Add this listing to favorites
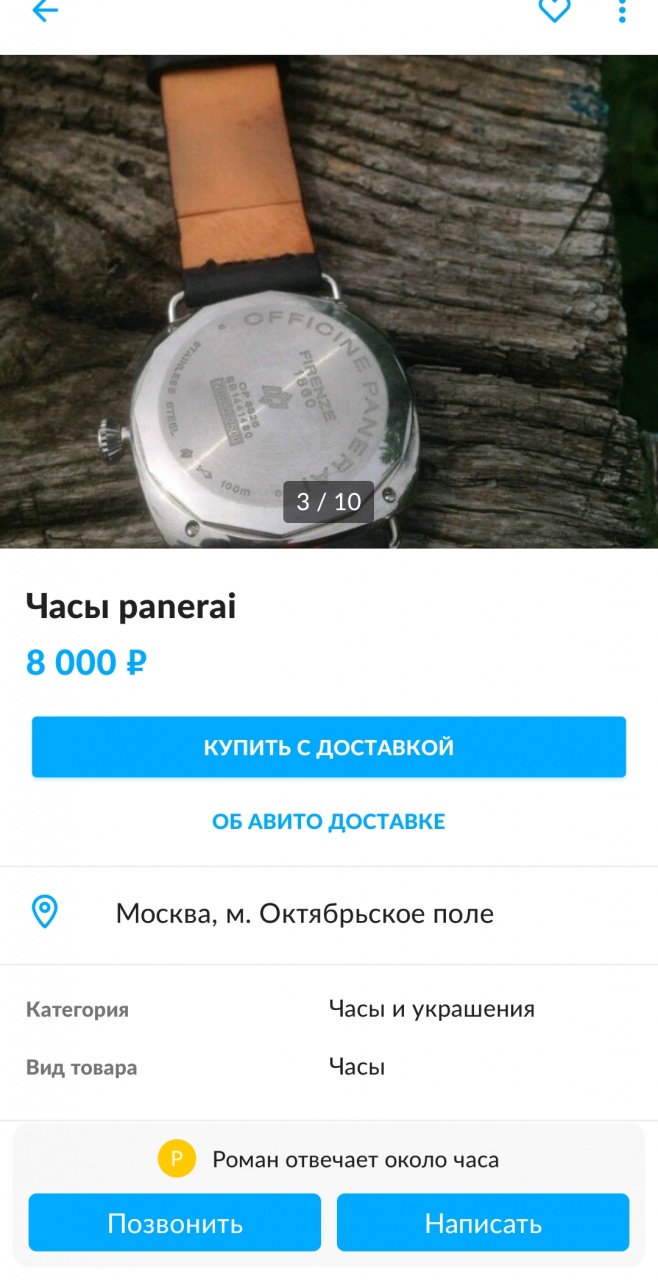The width and height of the screenshot is (658, 1280). (x=553, y=11)
